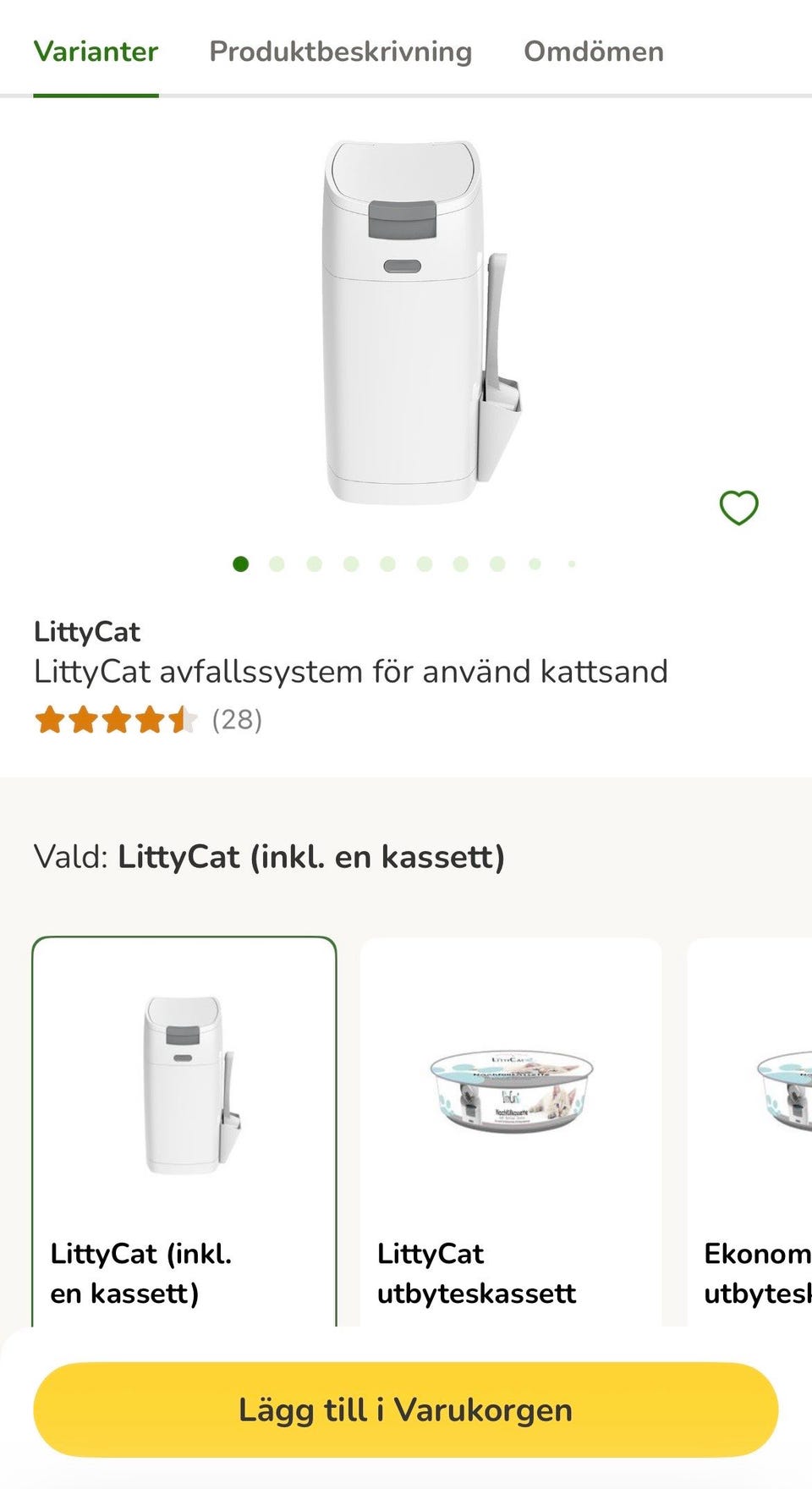The width and height of the screenshot is (812, 1489).
Task: Choose LittyCat (inkl. en kassett) variant
Action: pos(184,1132)
